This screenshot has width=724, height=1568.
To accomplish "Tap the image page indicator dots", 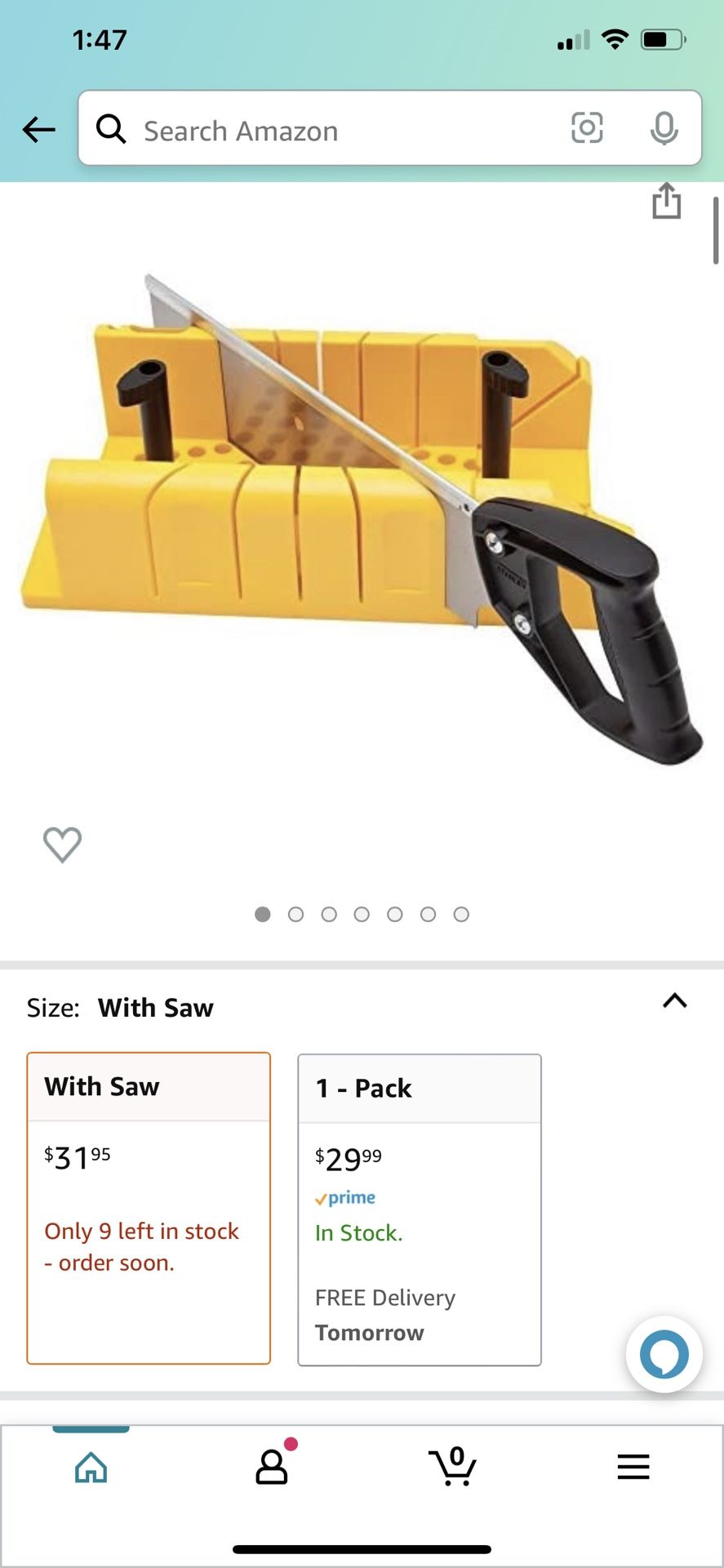I will [362, 914].
